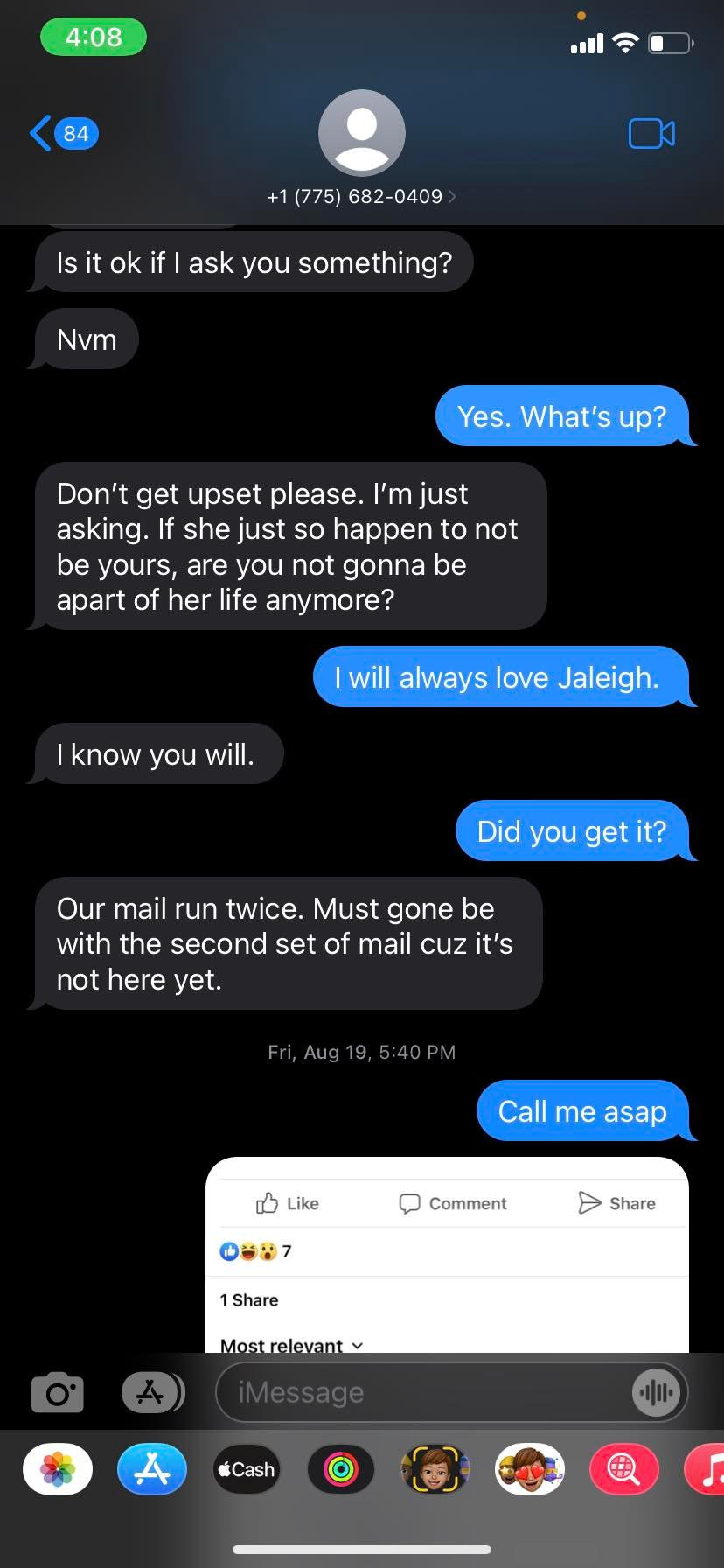Screen dimensions: 724x1568
Task: Open the Fitness activity rings app
Action: [341, 1469]
